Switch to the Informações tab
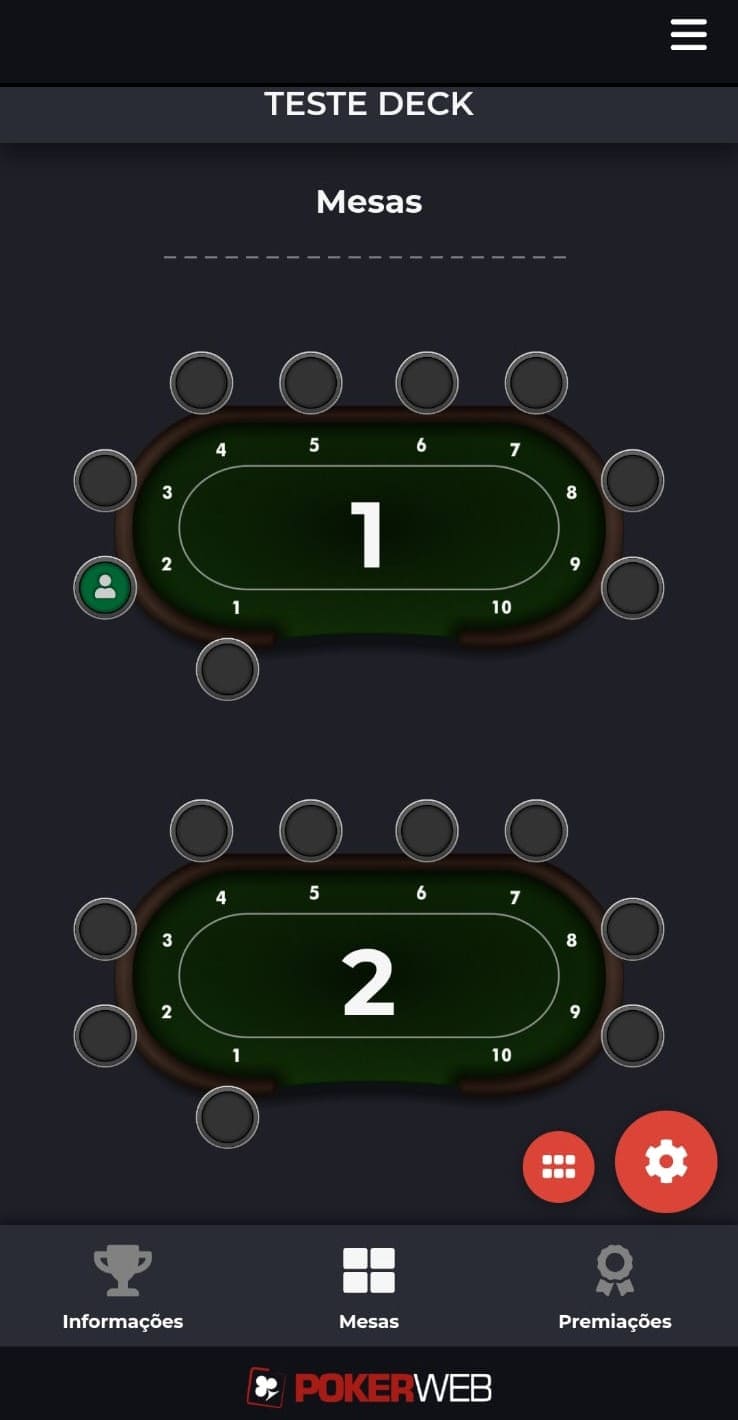Screen dimensions: 738x1420 pyautogui.click(x=122, y=1288)
